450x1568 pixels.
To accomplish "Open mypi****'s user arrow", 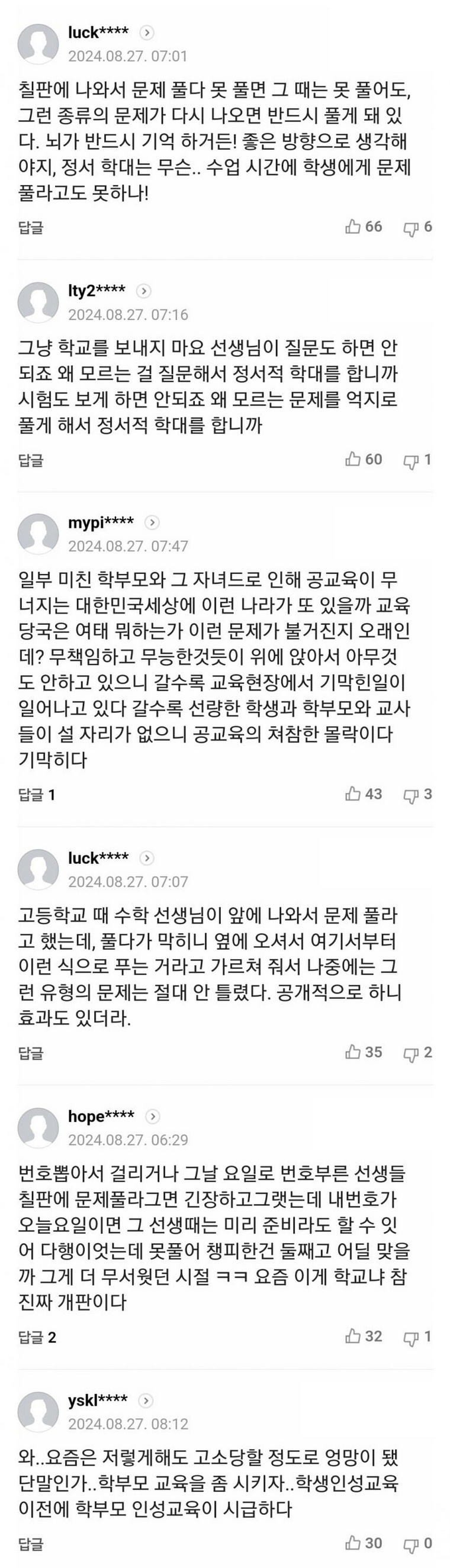I will [x=152, y=522].
